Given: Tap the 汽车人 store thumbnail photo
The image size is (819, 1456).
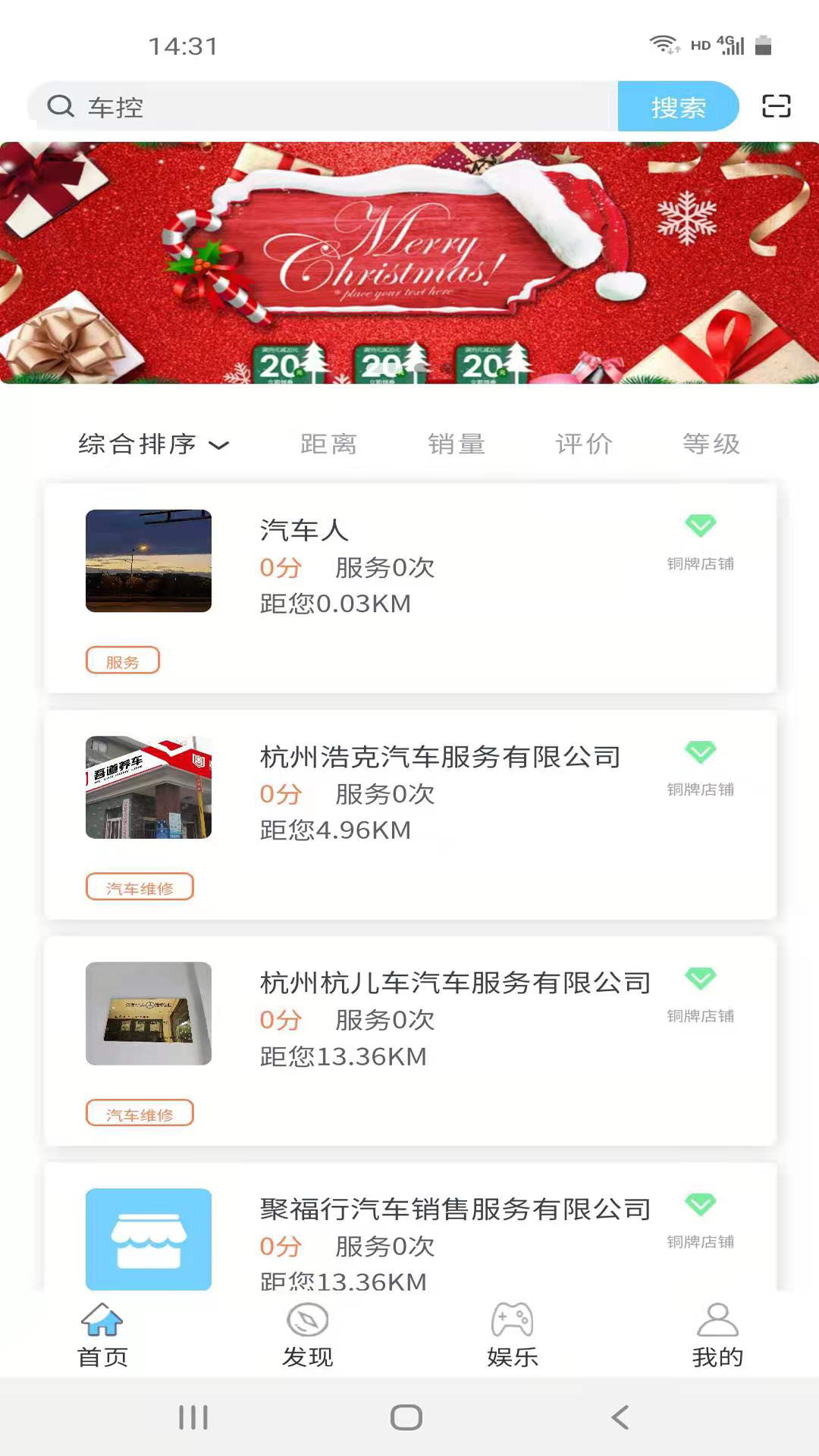Looking at the screenshot, I should [x=148, y=561].
